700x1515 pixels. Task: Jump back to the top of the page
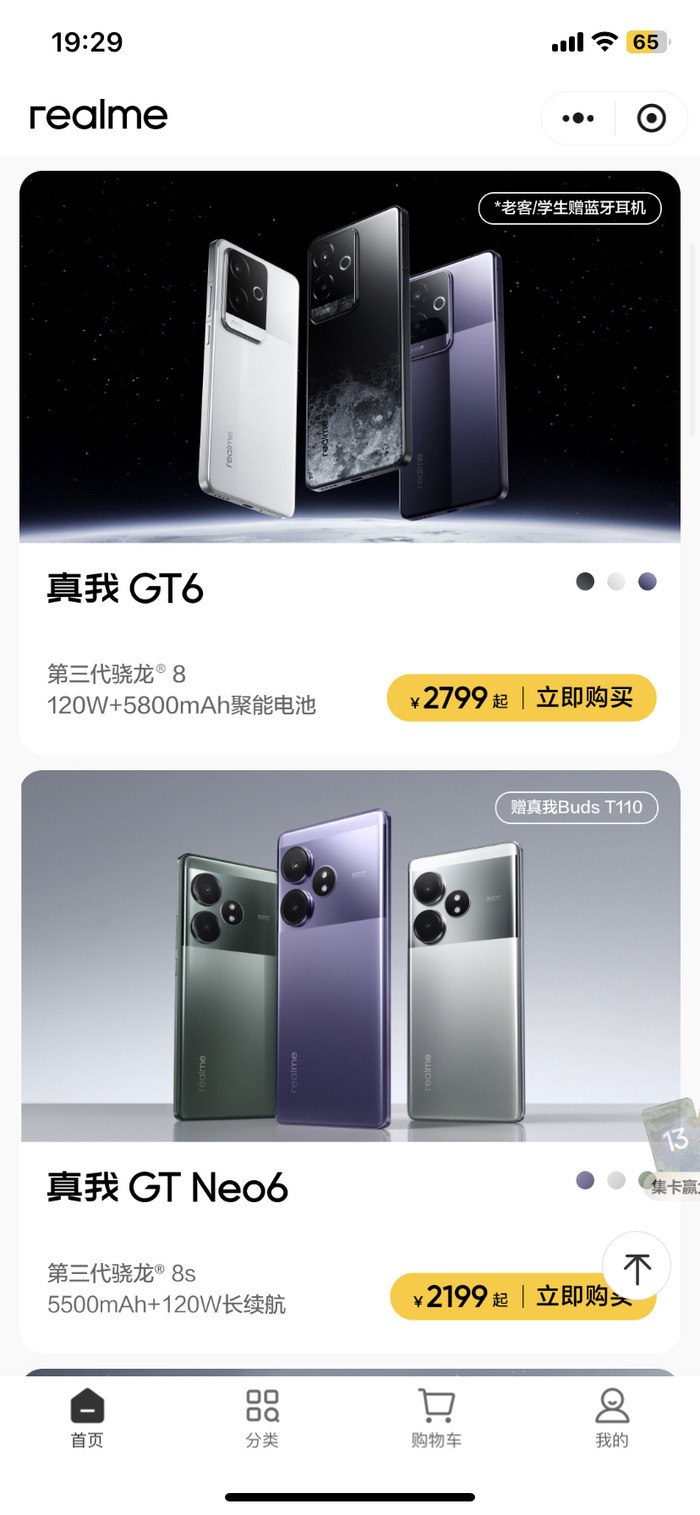tap(637, 1268)
